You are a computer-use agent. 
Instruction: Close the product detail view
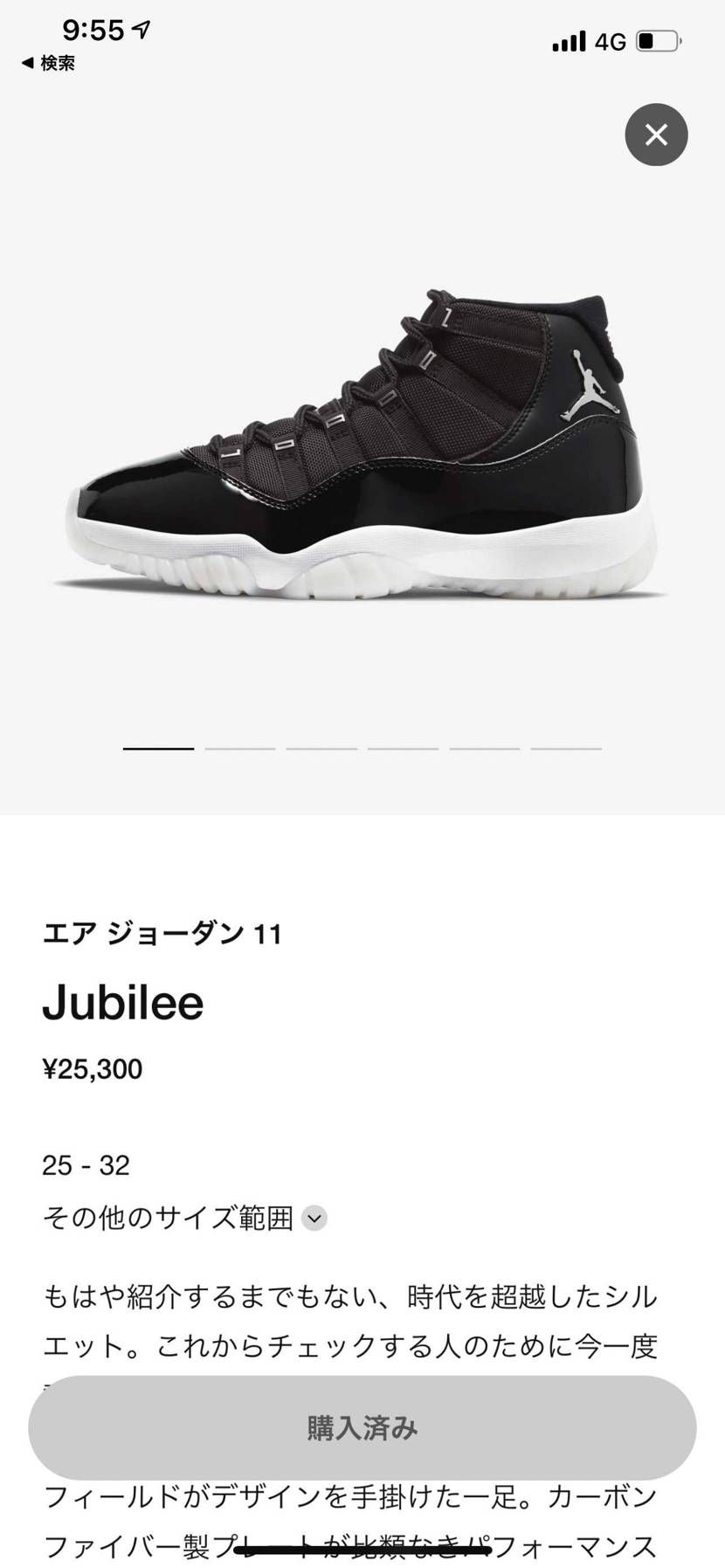coord(656,135)
